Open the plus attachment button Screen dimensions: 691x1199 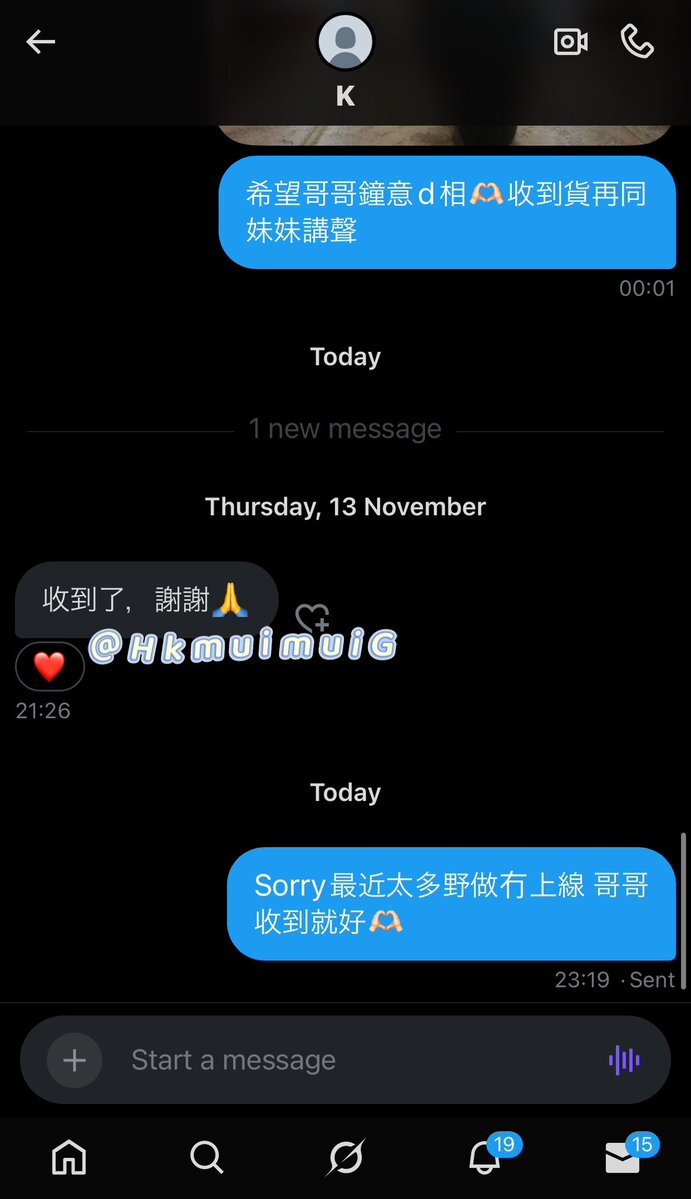pyautogui.click(x=75, y=1060)
